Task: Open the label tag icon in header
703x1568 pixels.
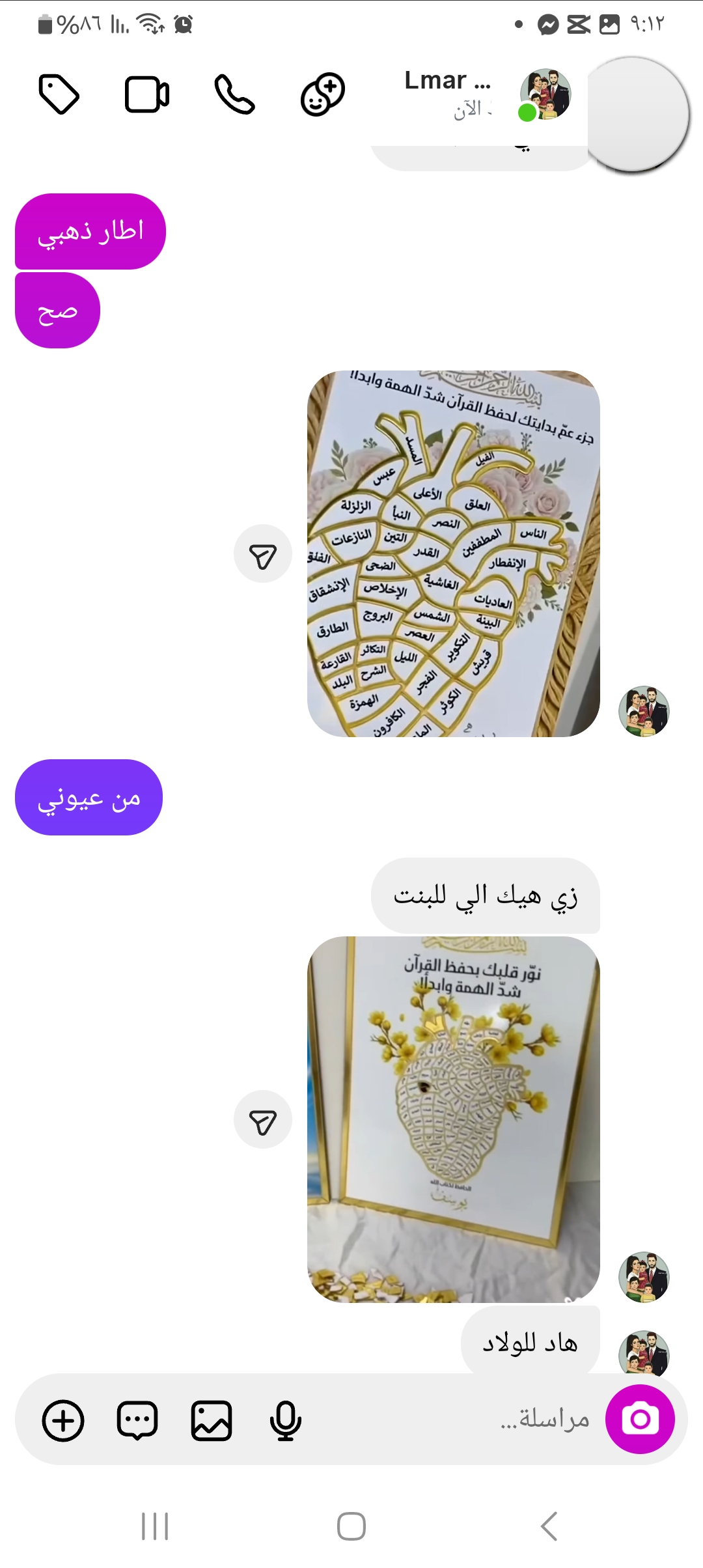Action: (59, 95)
